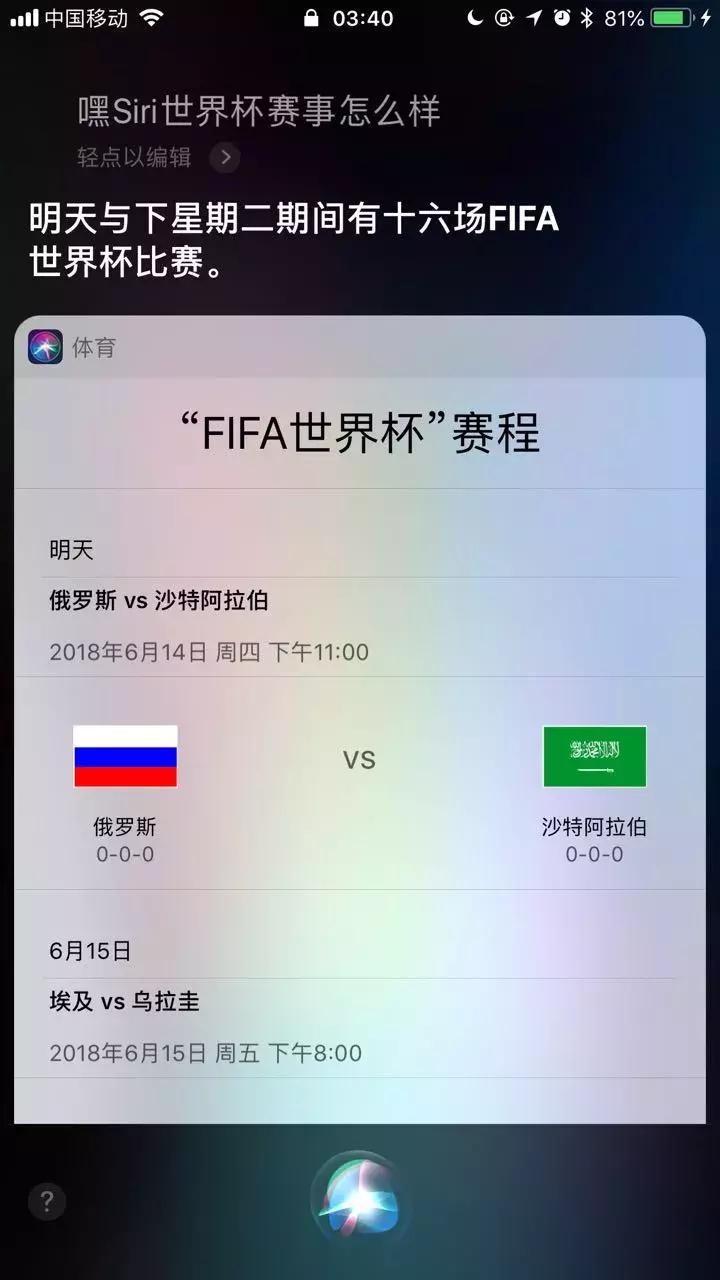The height and width of the screenshot is (1280, 720).
Task: Tap the Wi-Fi icon in status bar
Action: (x=148, y=16)
